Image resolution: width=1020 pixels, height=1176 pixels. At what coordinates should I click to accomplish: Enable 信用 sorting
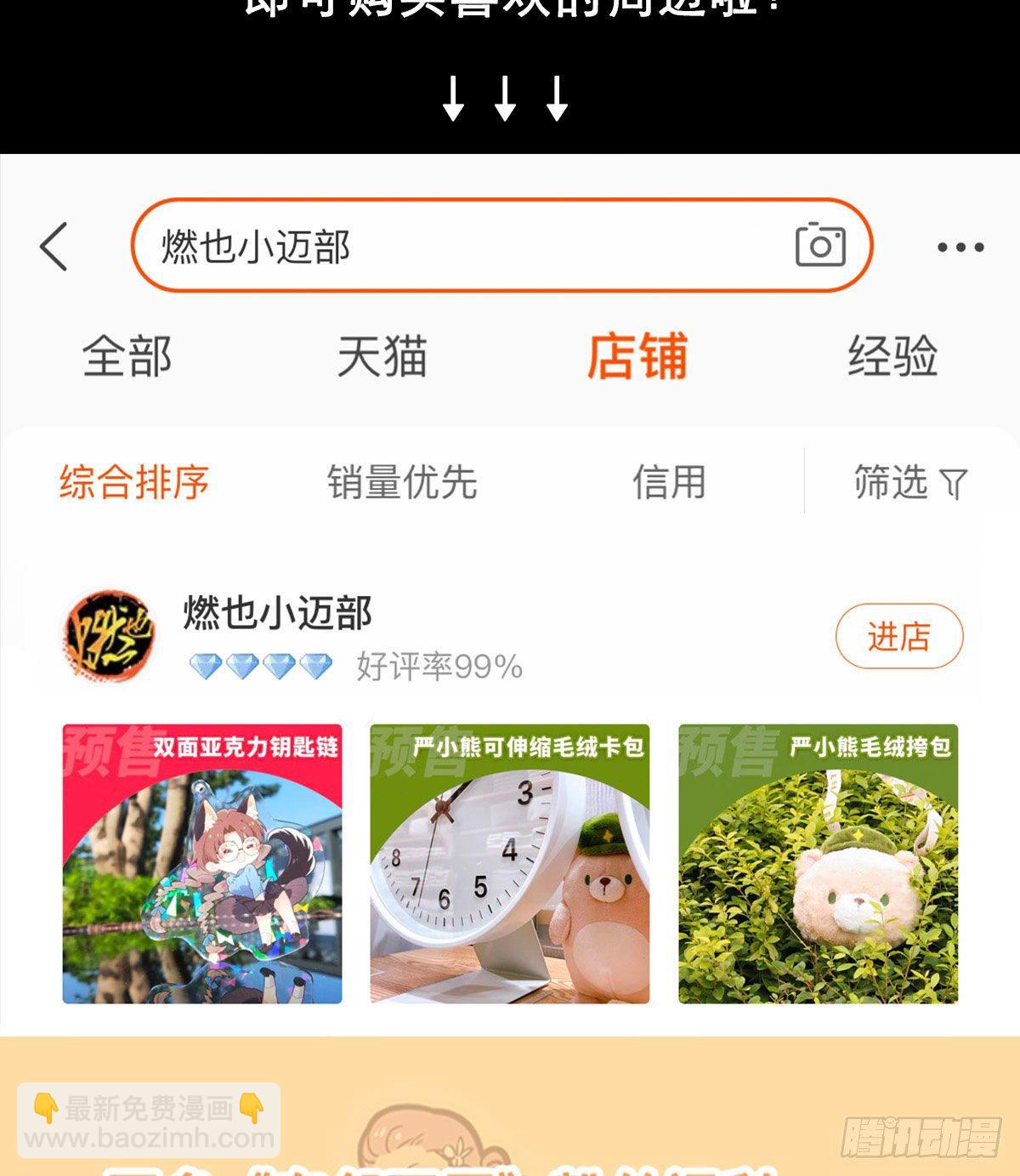coord(671,482)
